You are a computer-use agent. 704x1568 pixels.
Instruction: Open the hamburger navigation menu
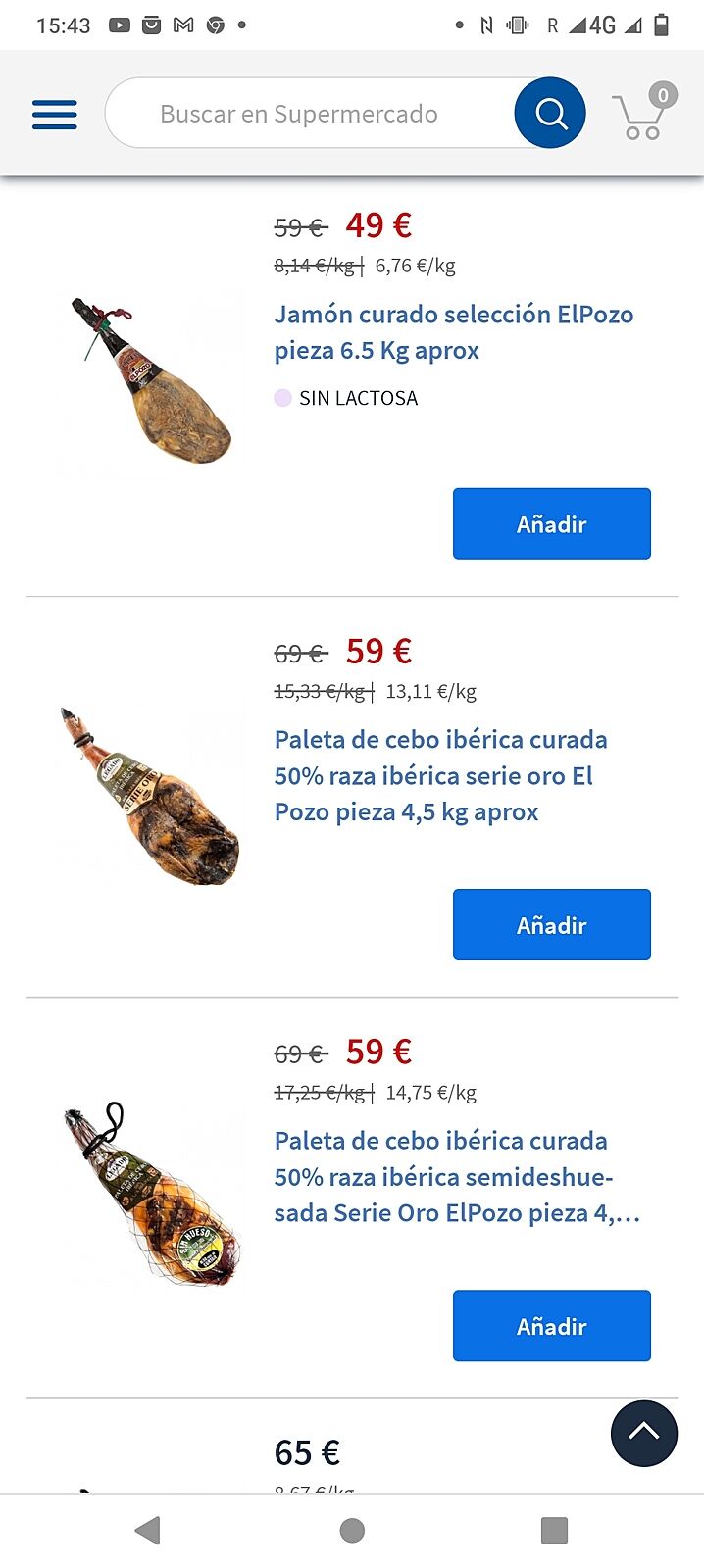[x=55, y=115]
